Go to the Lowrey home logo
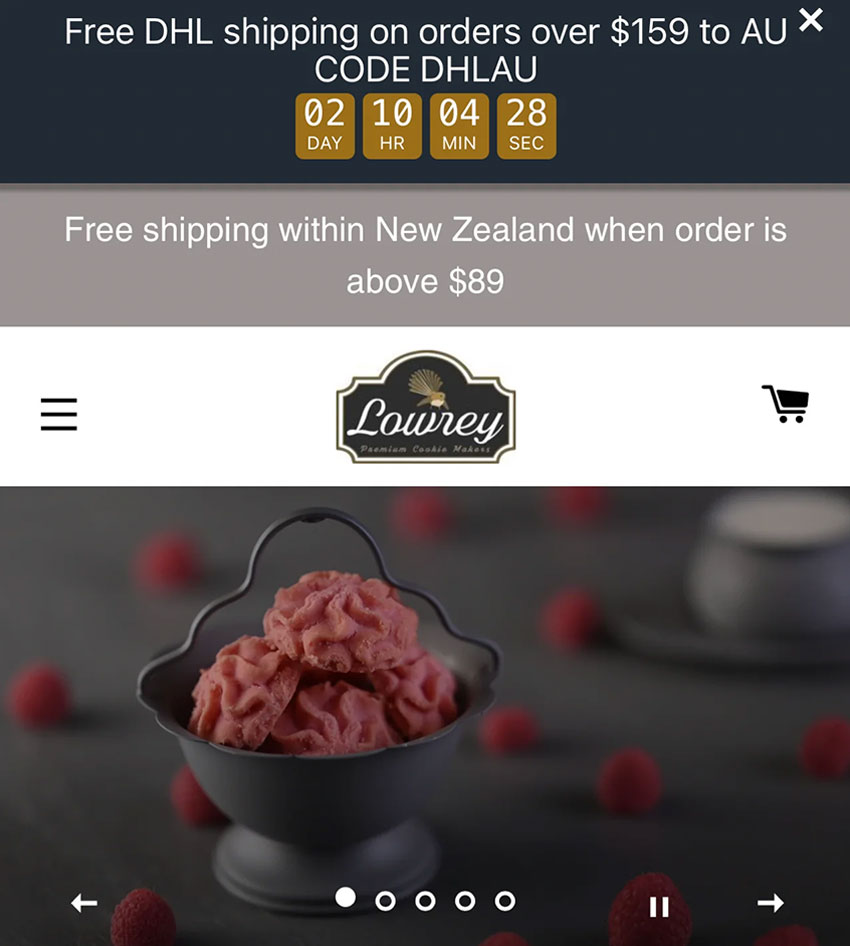 tap(425, 407)
